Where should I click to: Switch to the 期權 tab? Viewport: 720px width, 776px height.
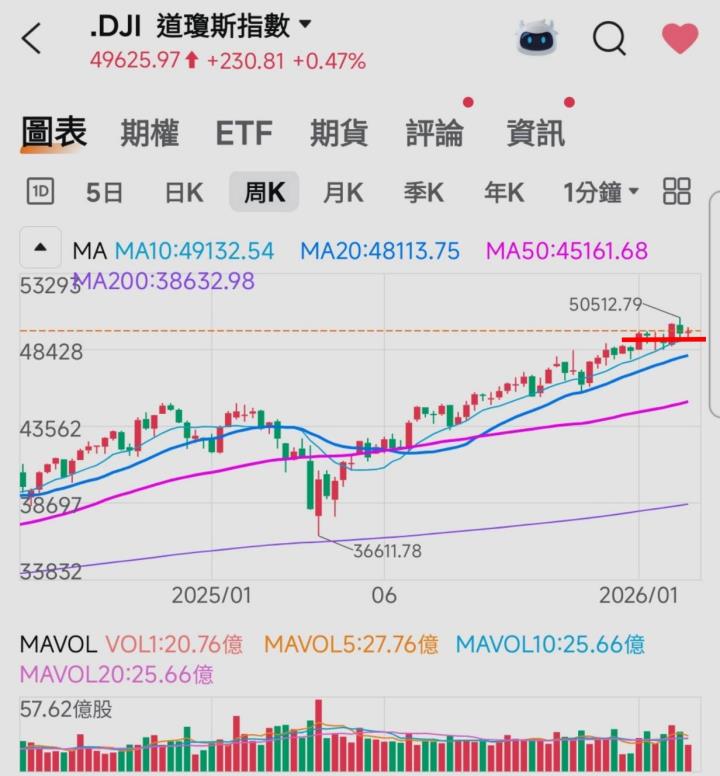click(149, 132)
